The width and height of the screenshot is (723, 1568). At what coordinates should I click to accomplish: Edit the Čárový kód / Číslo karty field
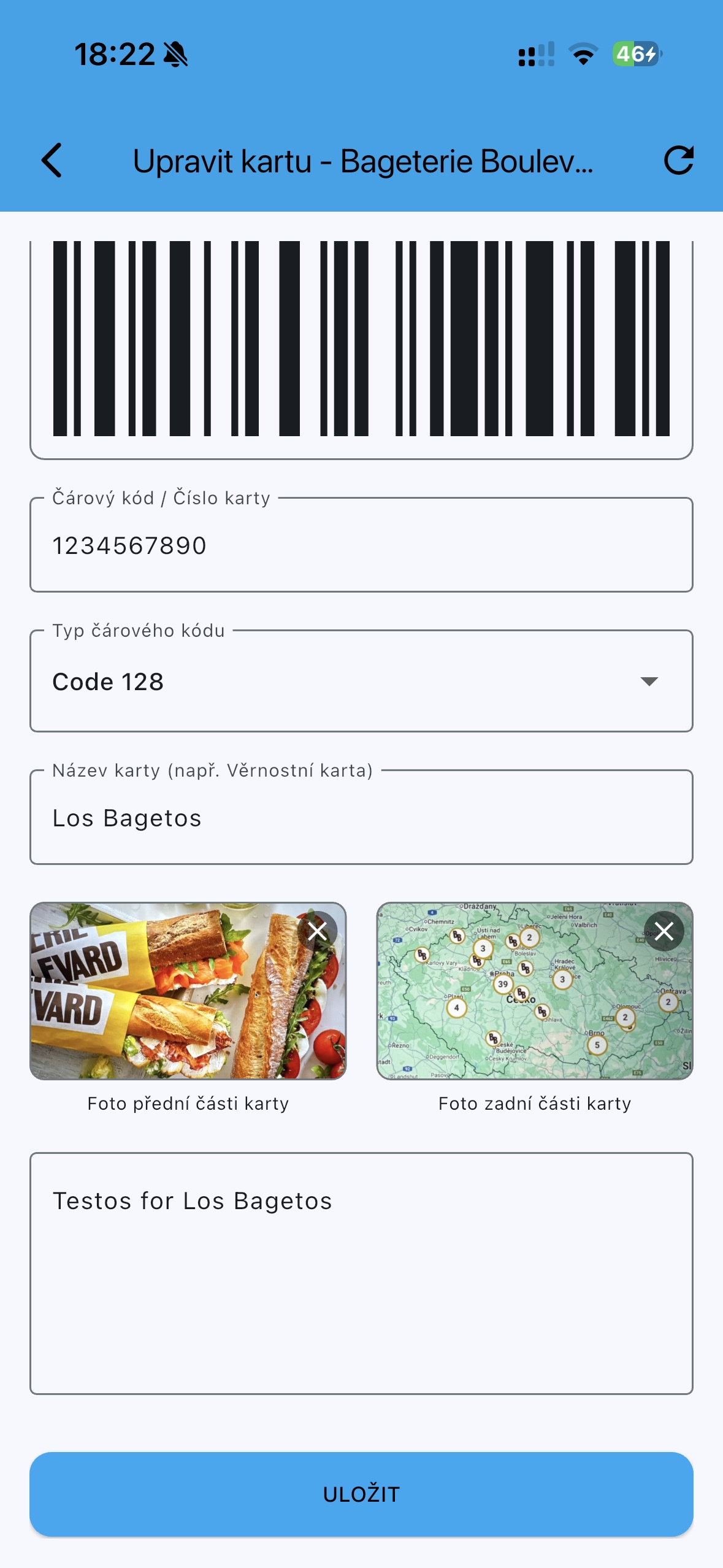361,545
